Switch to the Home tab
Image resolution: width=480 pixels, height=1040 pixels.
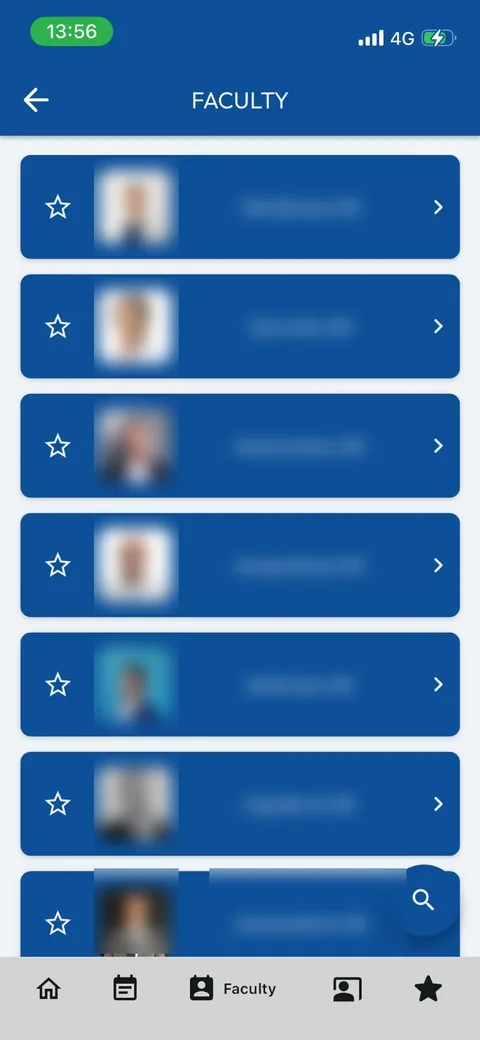coord(48,989)
